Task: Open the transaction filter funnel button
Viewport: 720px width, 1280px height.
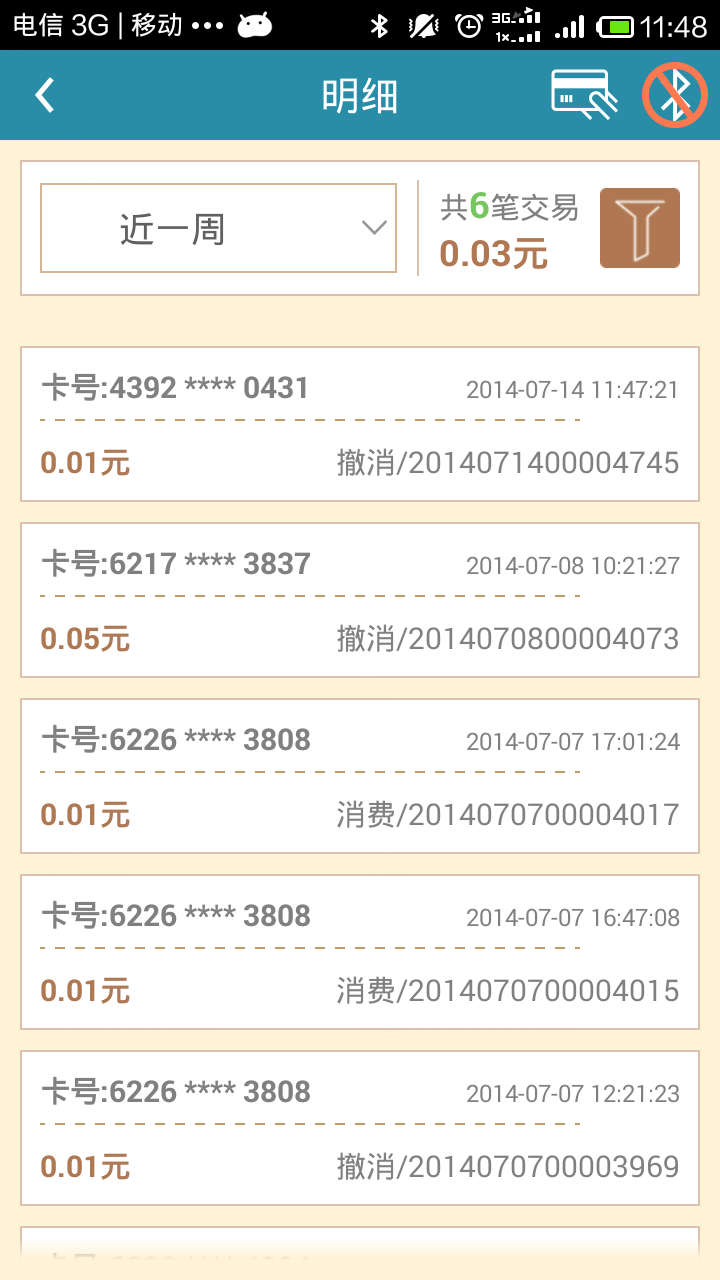Action: click(640, 228)
